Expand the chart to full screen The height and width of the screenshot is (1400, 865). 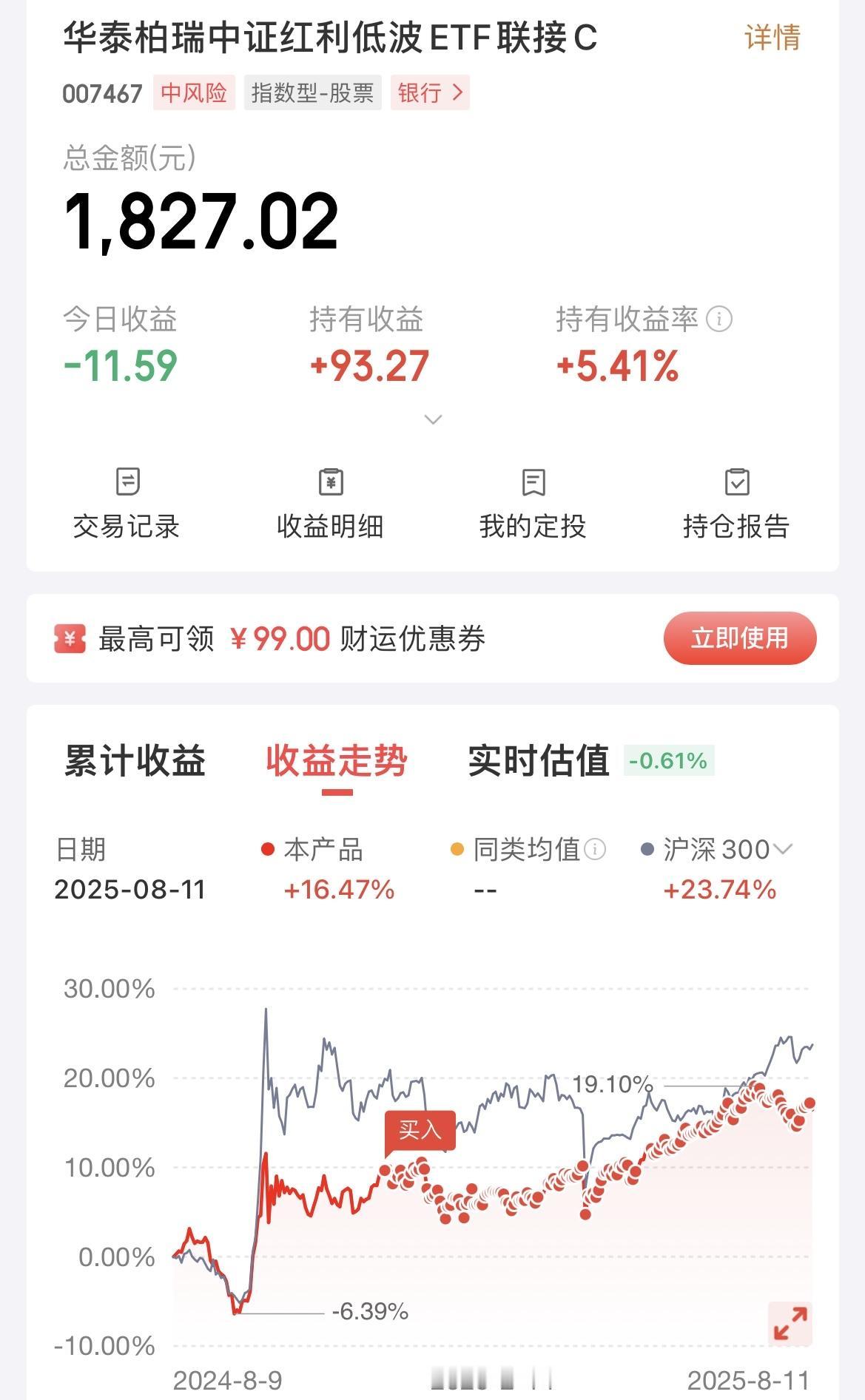[790, 1323]
